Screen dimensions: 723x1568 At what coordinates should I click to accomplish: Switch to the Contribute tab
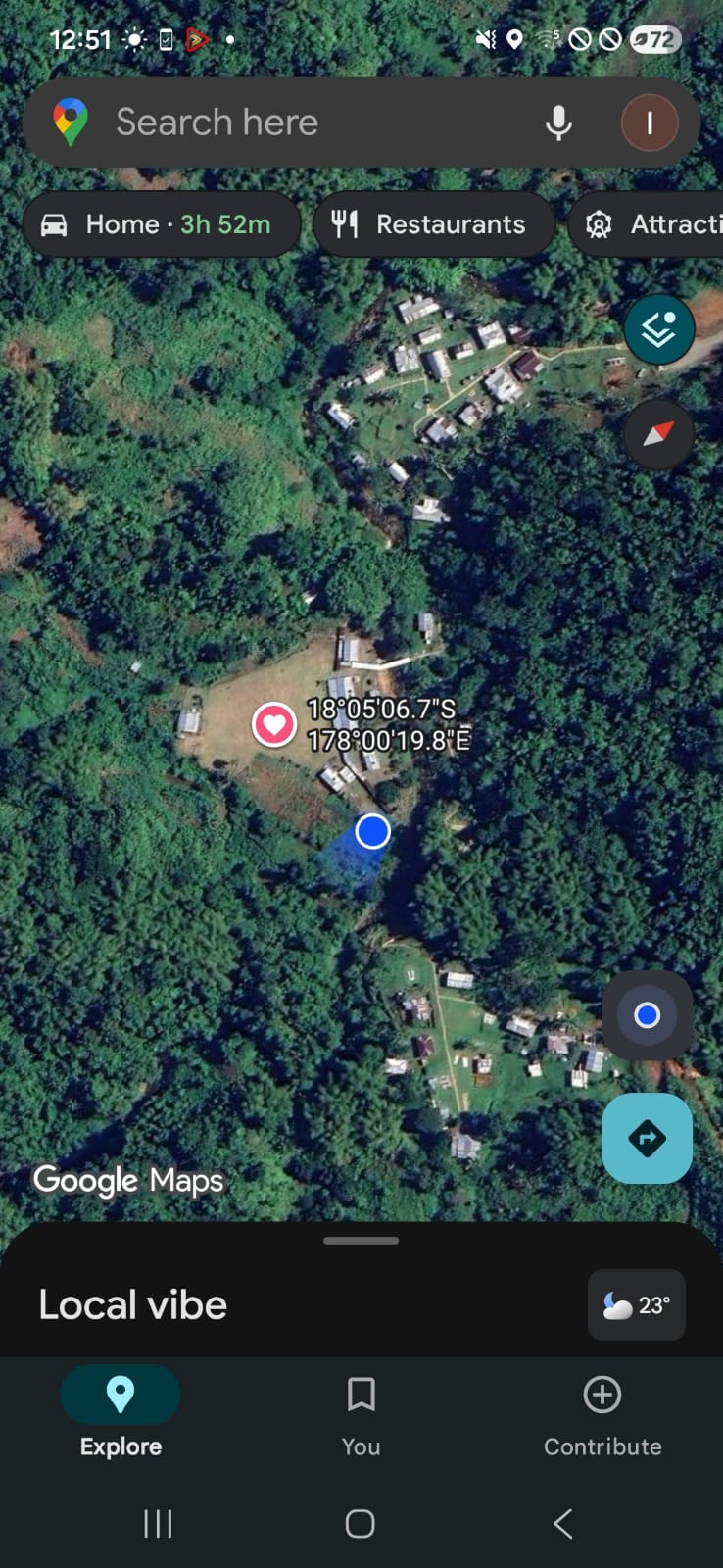click(x=602, y=1411)
